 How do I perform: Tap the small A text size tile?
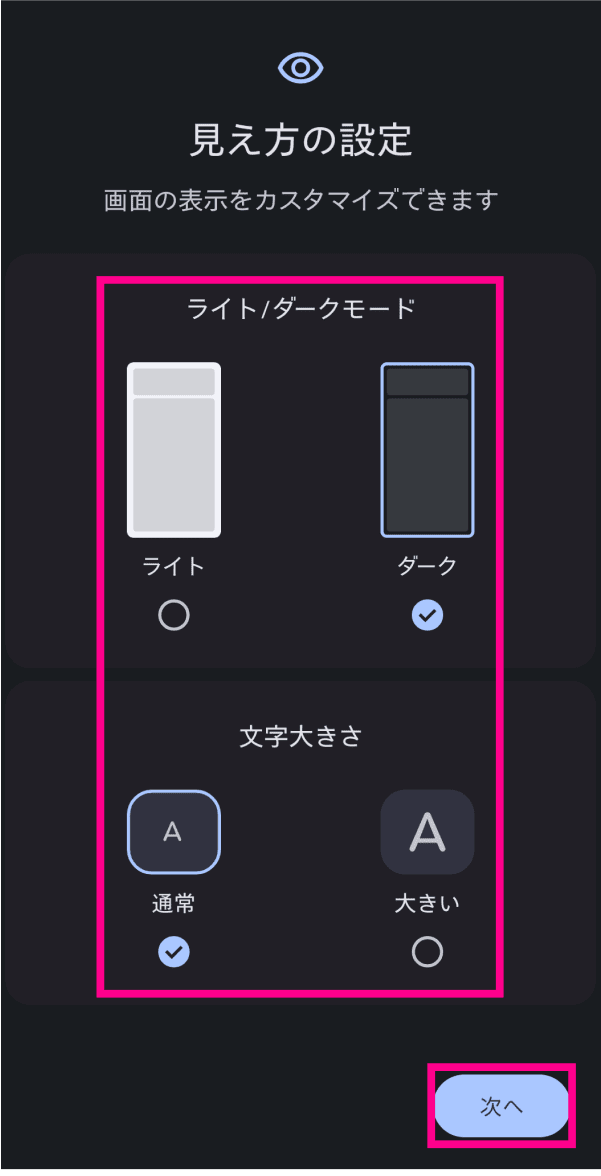[174, 832]
